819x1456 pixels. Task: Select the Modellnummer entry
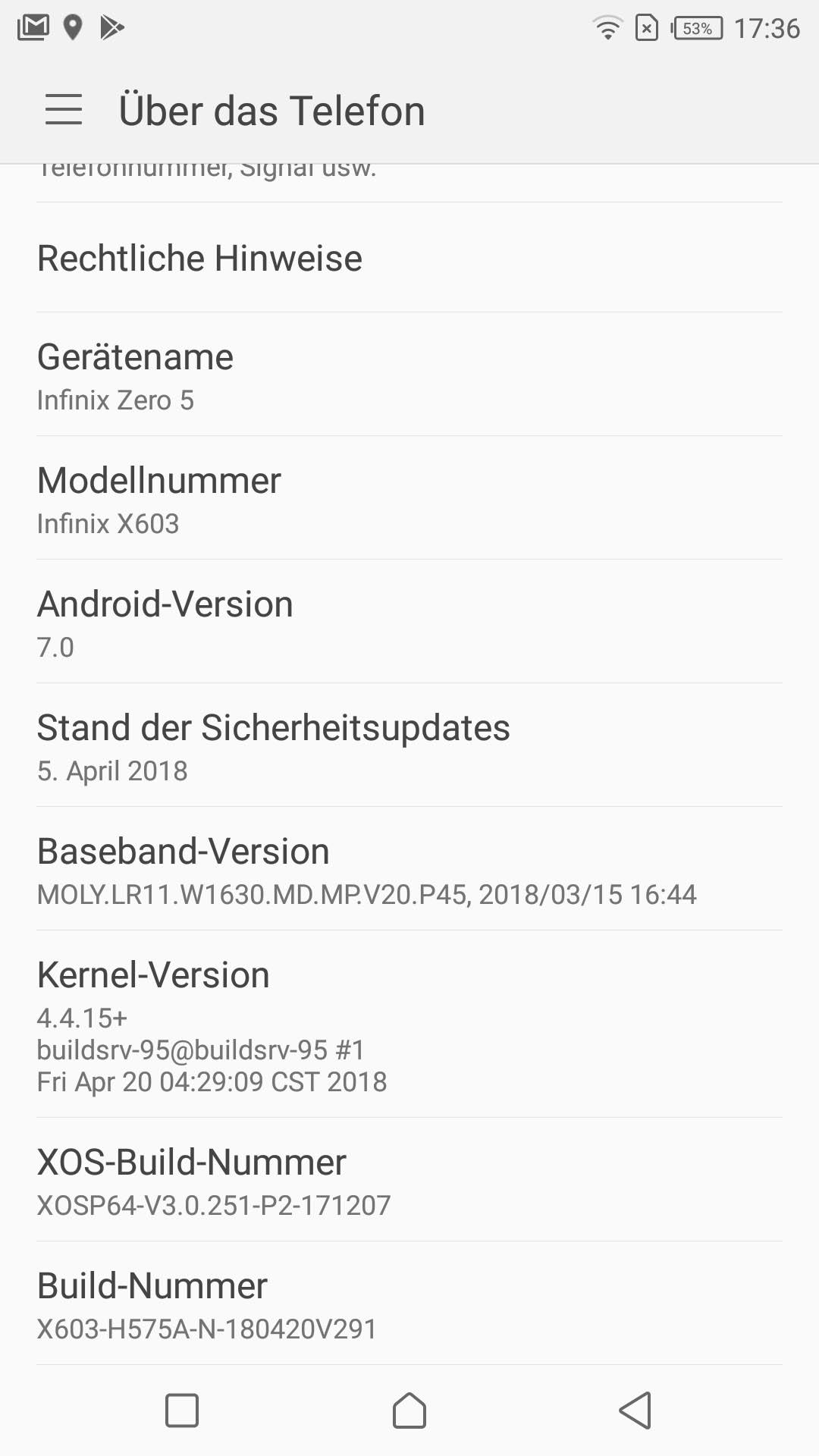409,498
